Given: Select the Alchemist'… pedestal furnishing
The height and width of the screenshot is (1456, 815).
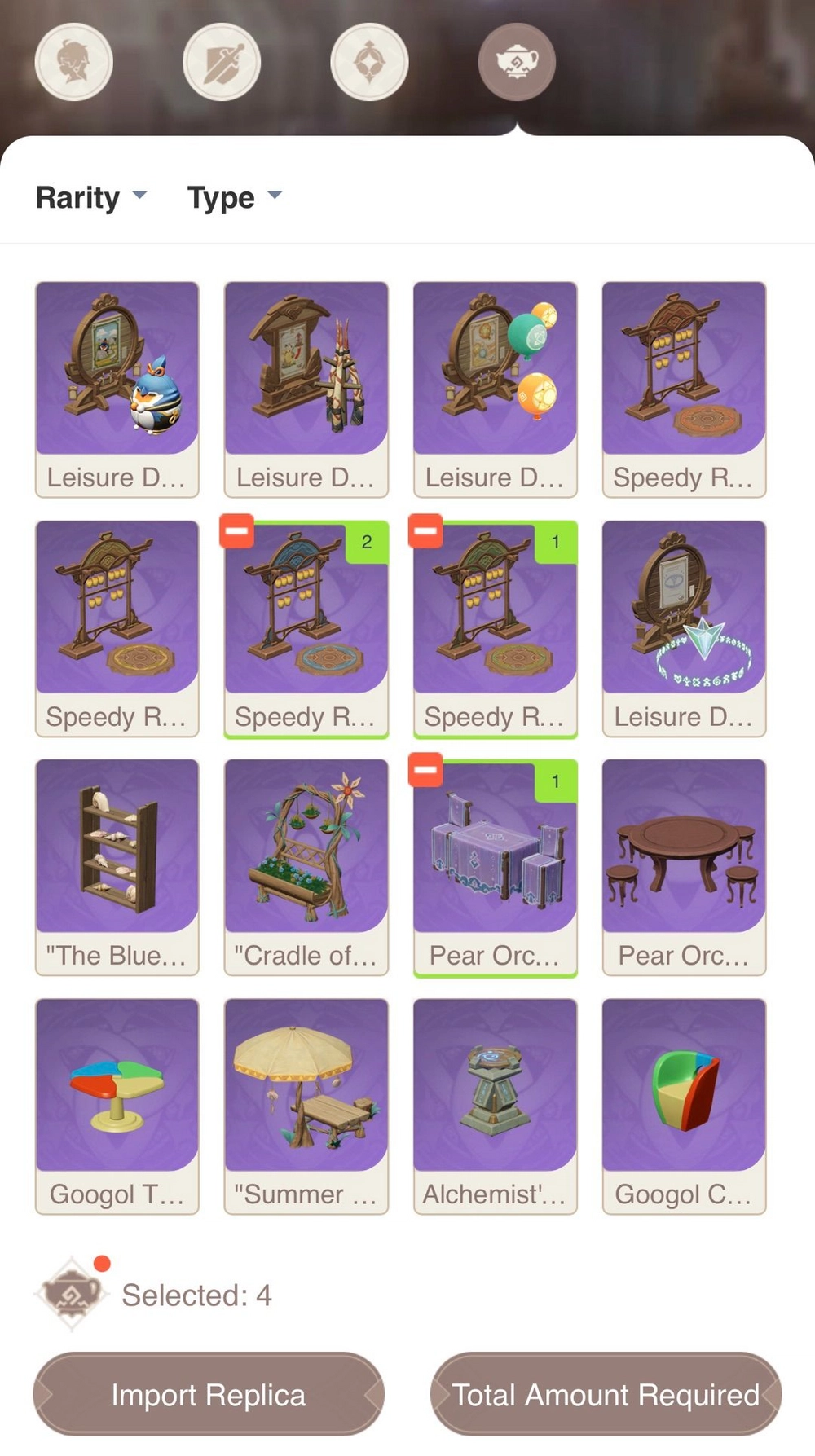Looking at the screenshot, I should tap(496, 1106).
